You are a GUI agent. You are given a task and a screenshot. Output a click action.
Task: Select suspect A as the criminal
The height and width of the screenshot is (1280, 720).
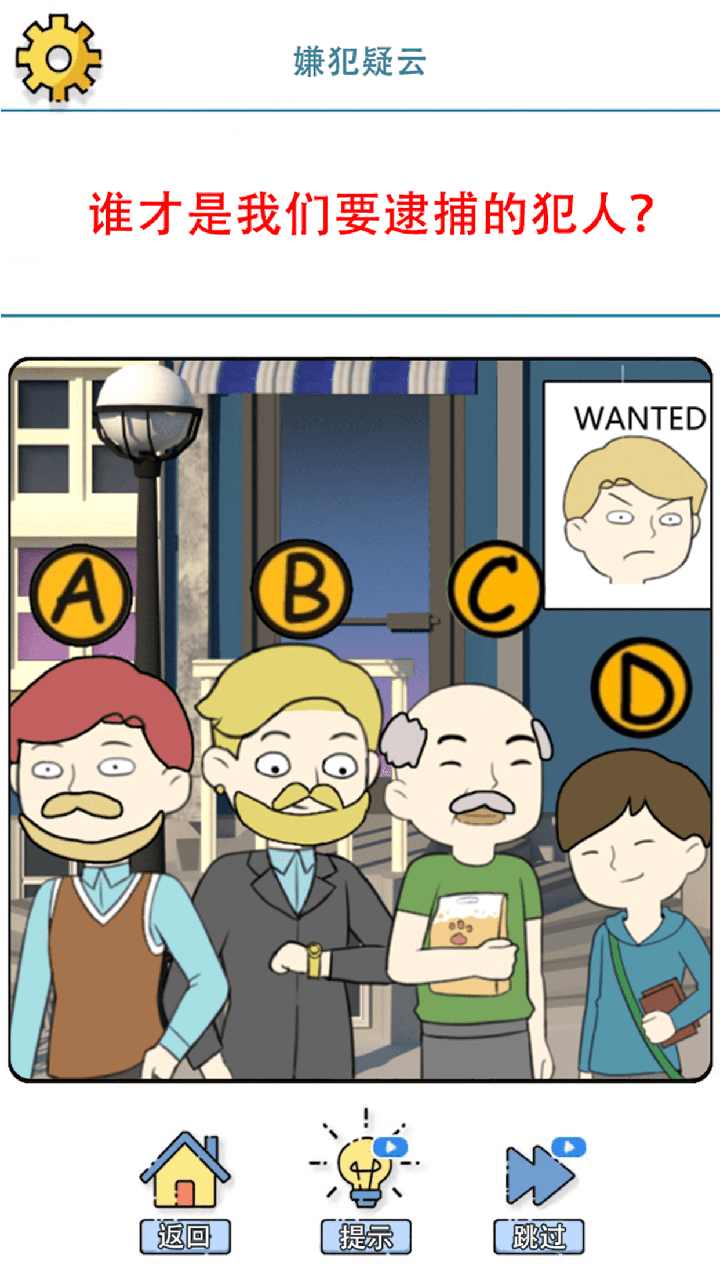pos(81,595)
